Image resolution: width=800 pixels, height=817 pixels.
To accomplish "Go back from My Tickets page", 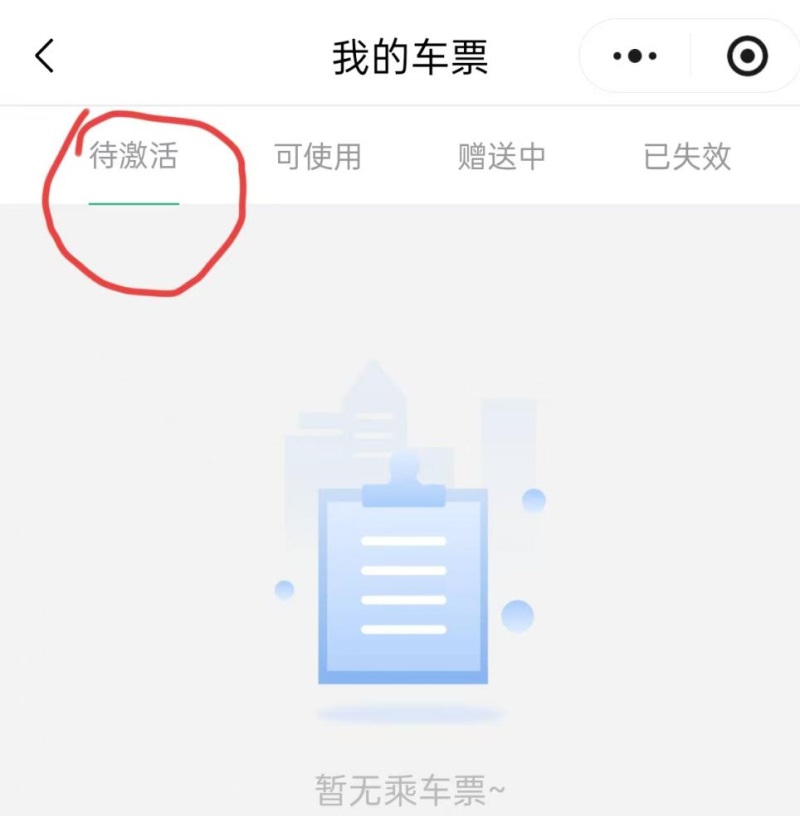I will point(45,56).
